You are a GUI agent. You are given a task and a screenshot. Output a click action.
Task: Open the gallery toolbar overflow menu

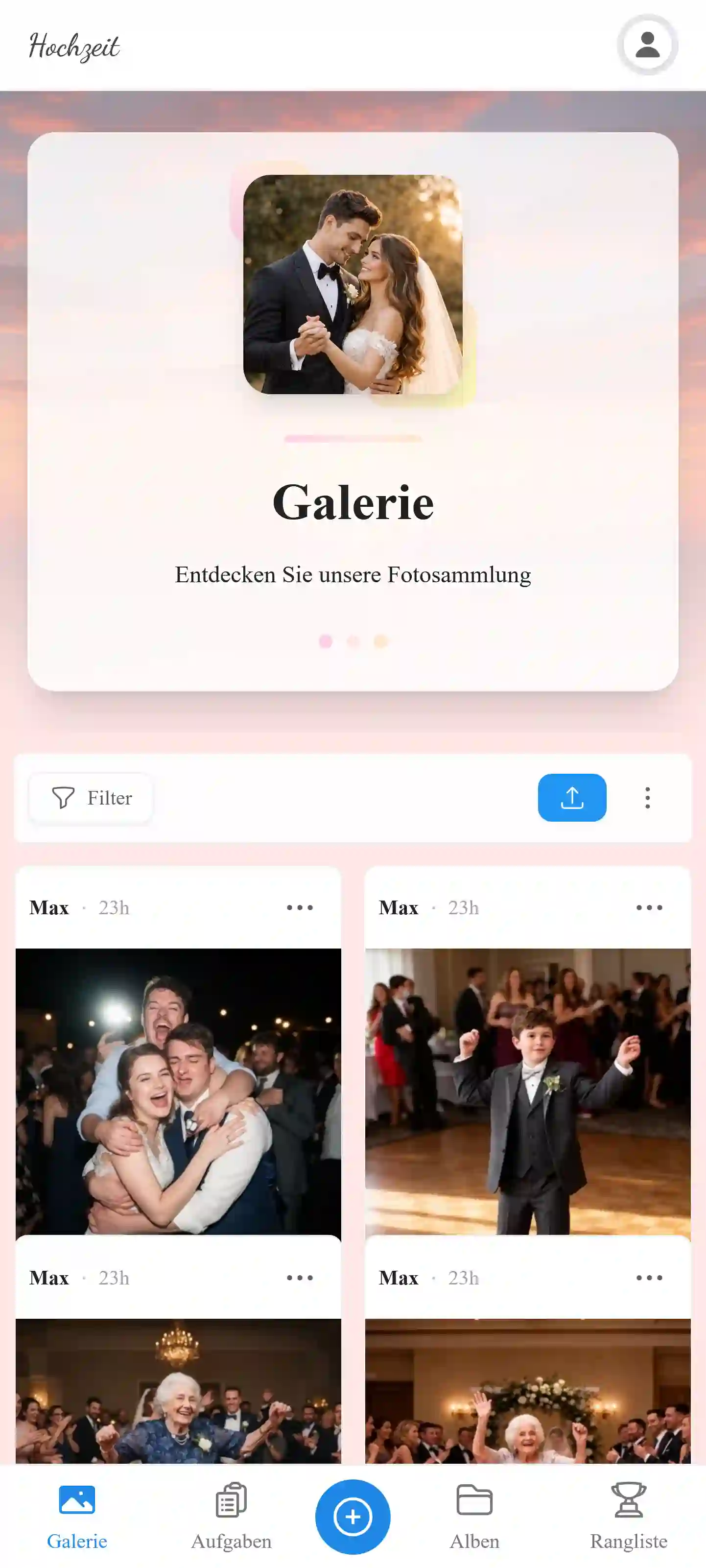(647, 797)
